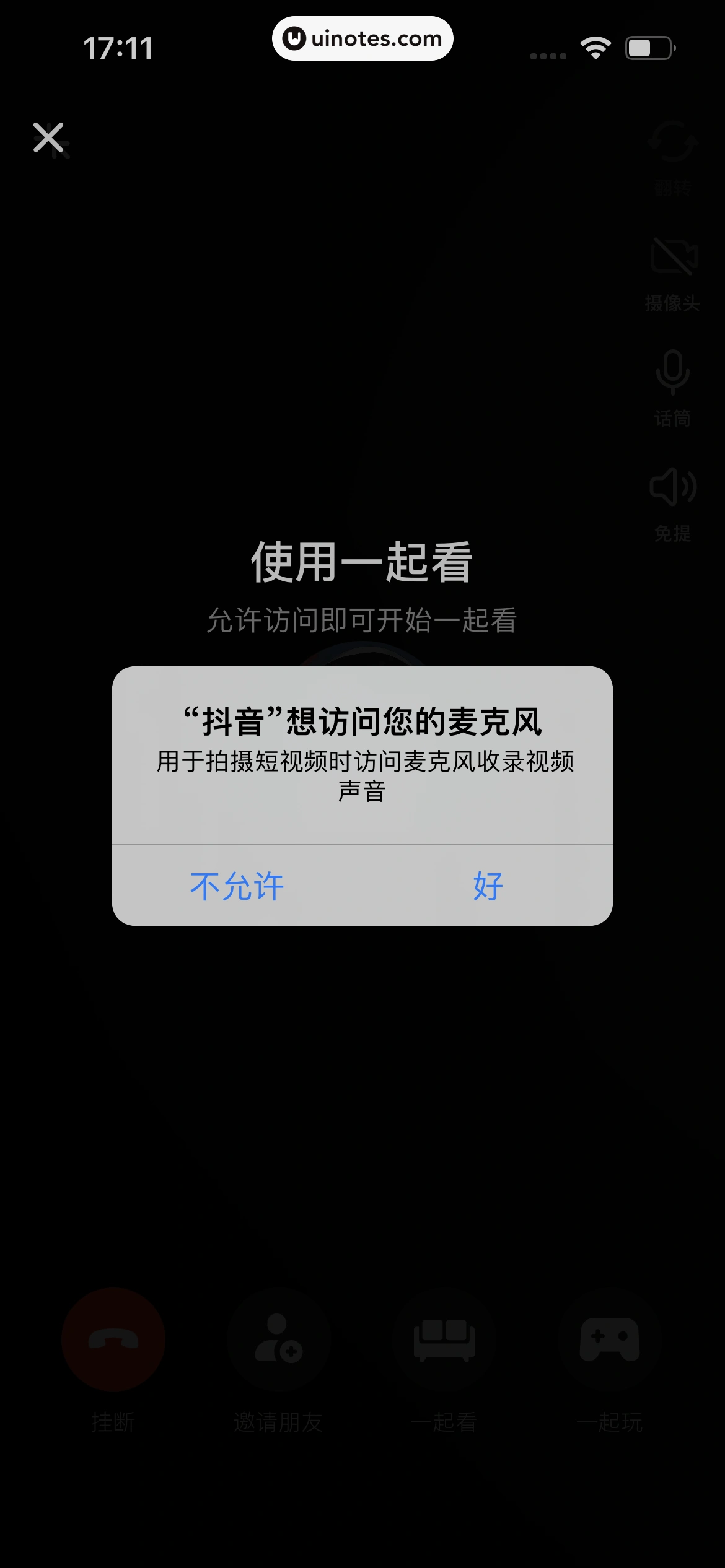The width and height of the screenshot is (725, 1568).
Task: Tap the 翻转 camera flip icon
Action: [672, 142]
